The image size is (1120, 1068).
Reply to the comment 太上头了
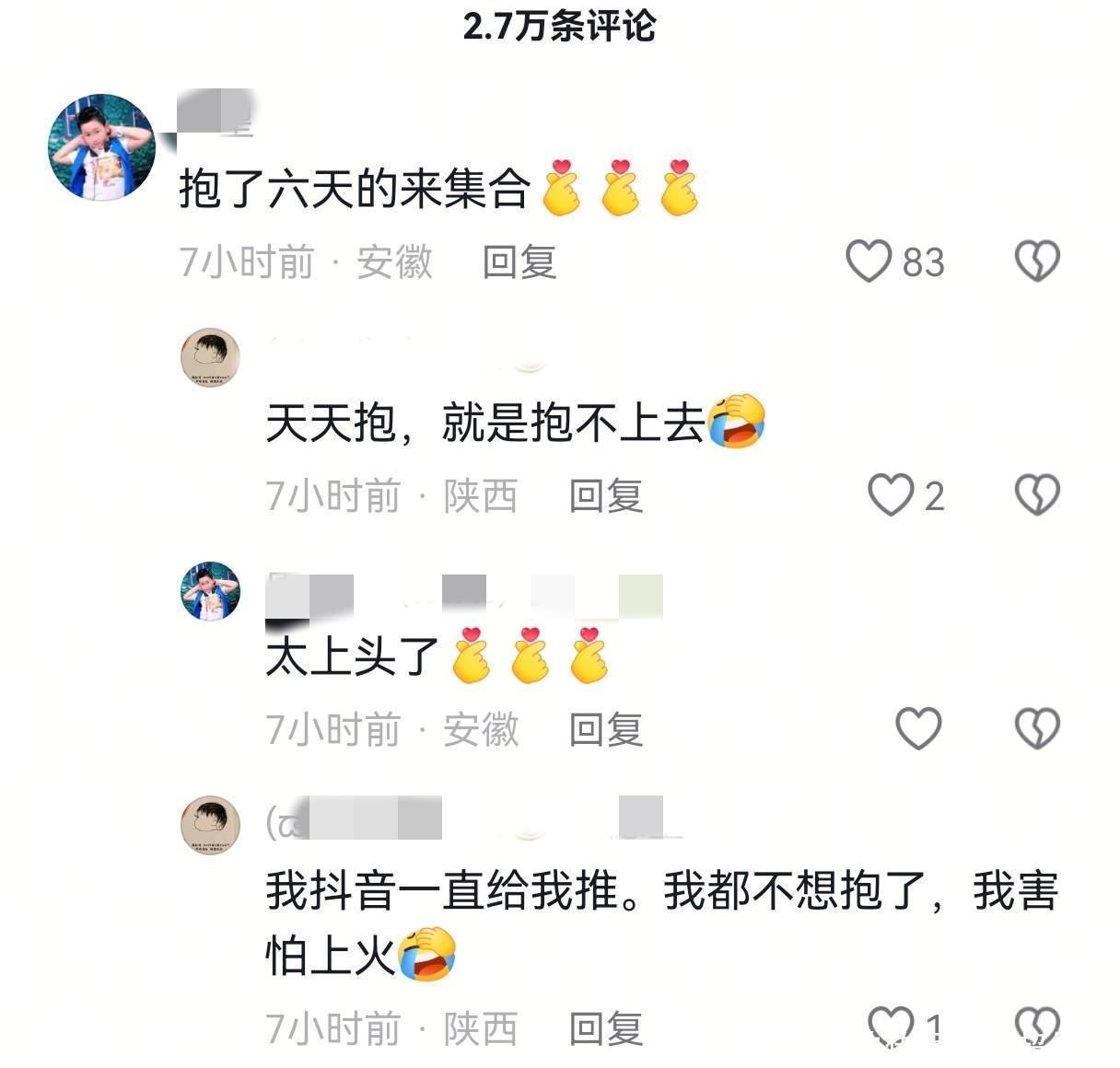pos(606,730)
